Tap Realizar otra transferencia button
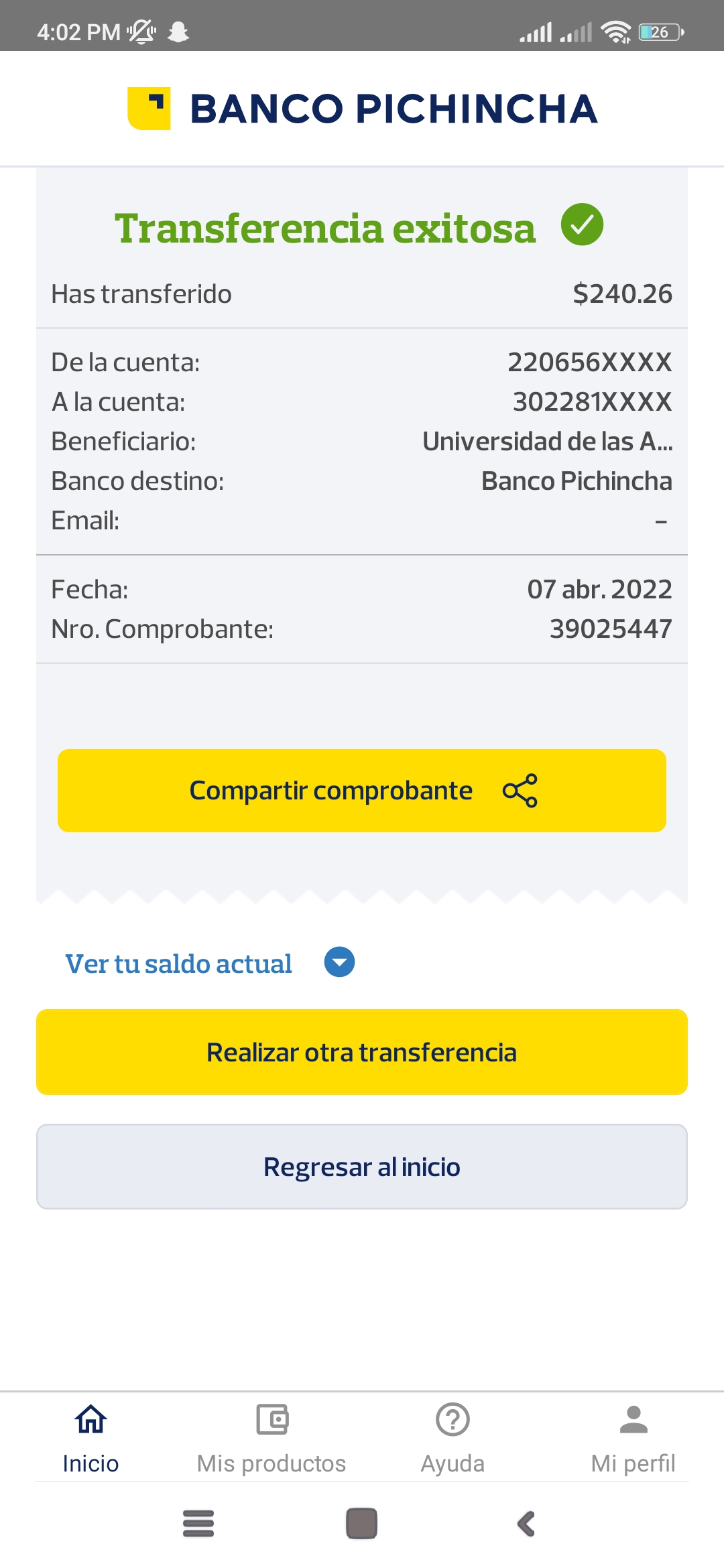 coord(362,1052)
